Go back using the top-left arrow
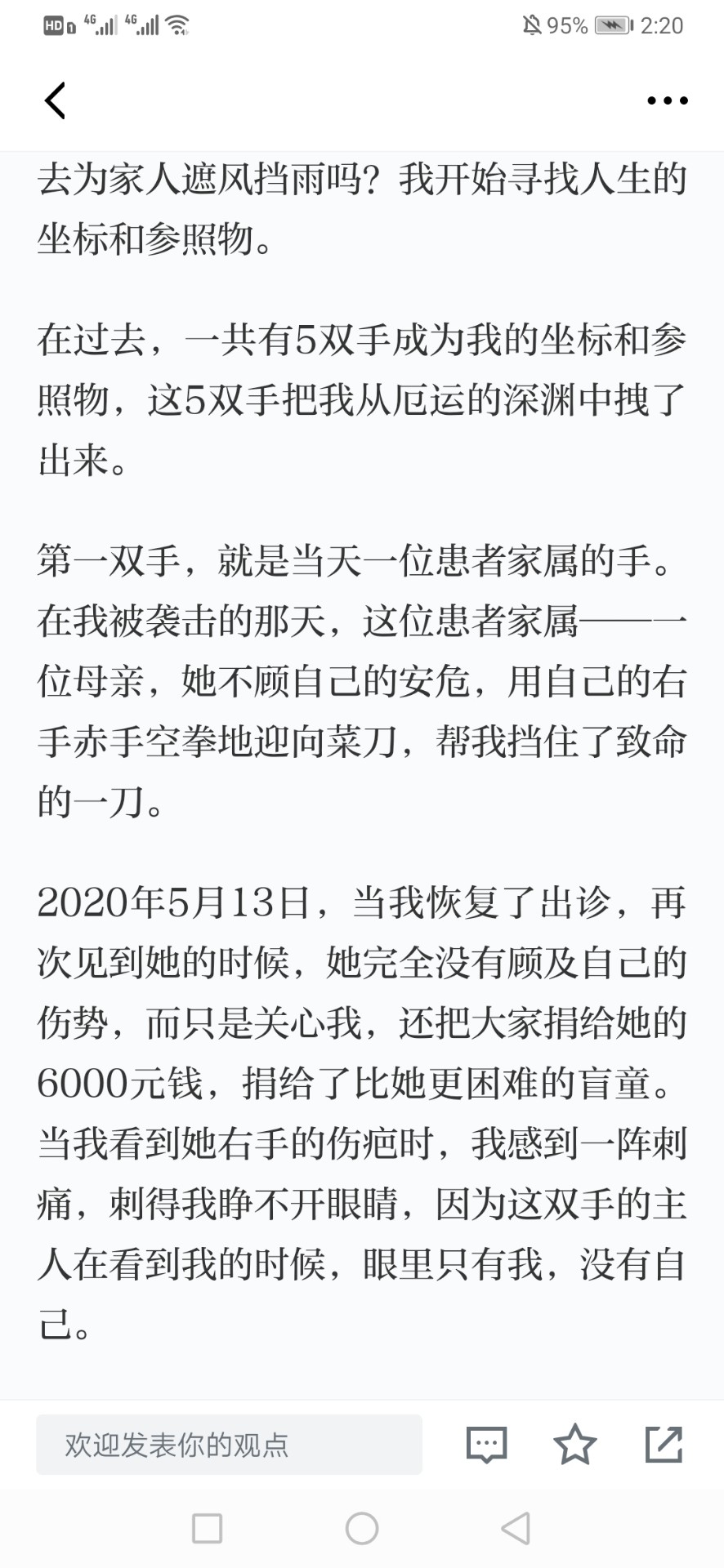The width and height of the screenshot is (724, 1568). click(55, 100)
